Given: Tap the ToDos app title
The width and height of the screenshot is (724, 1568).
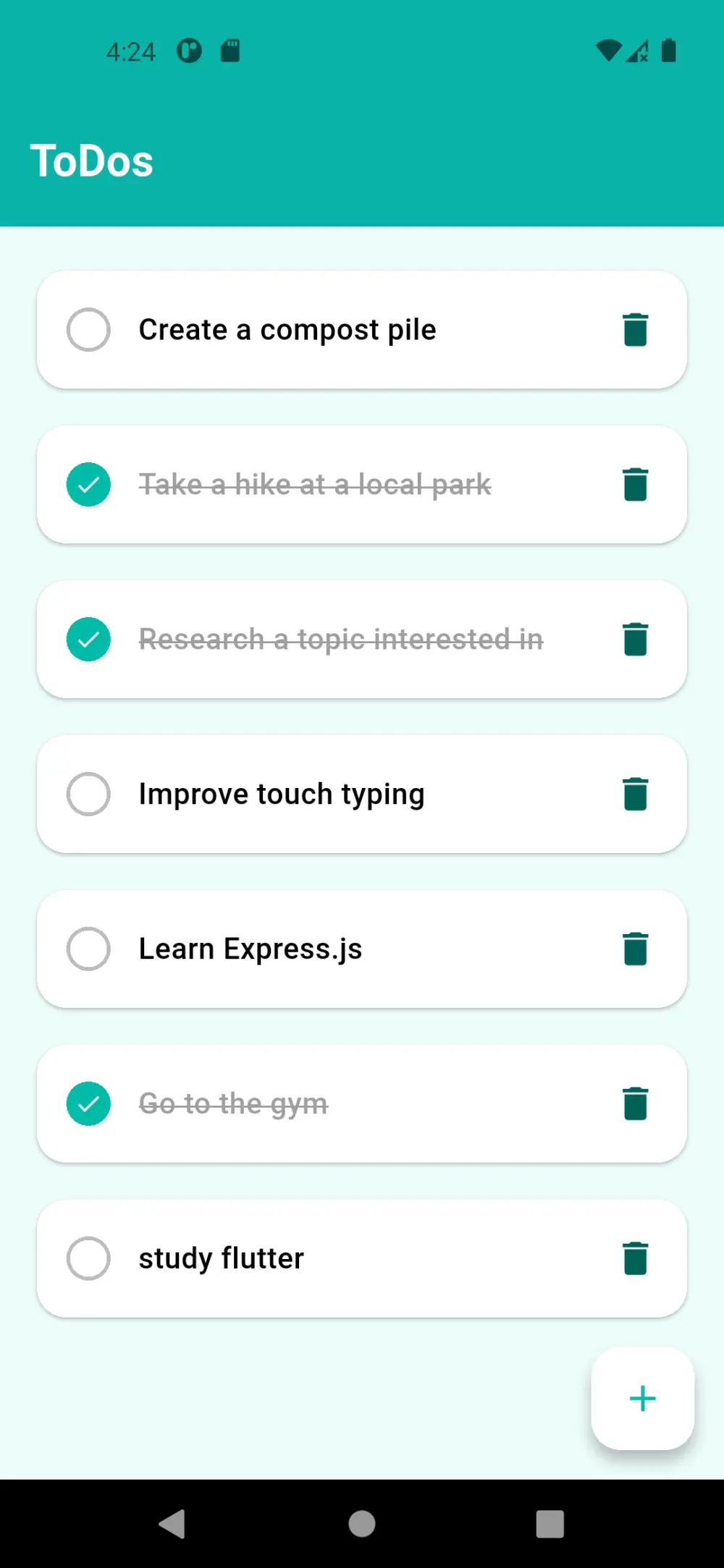Looking at the screenshot, I should [x=93, y=161].
